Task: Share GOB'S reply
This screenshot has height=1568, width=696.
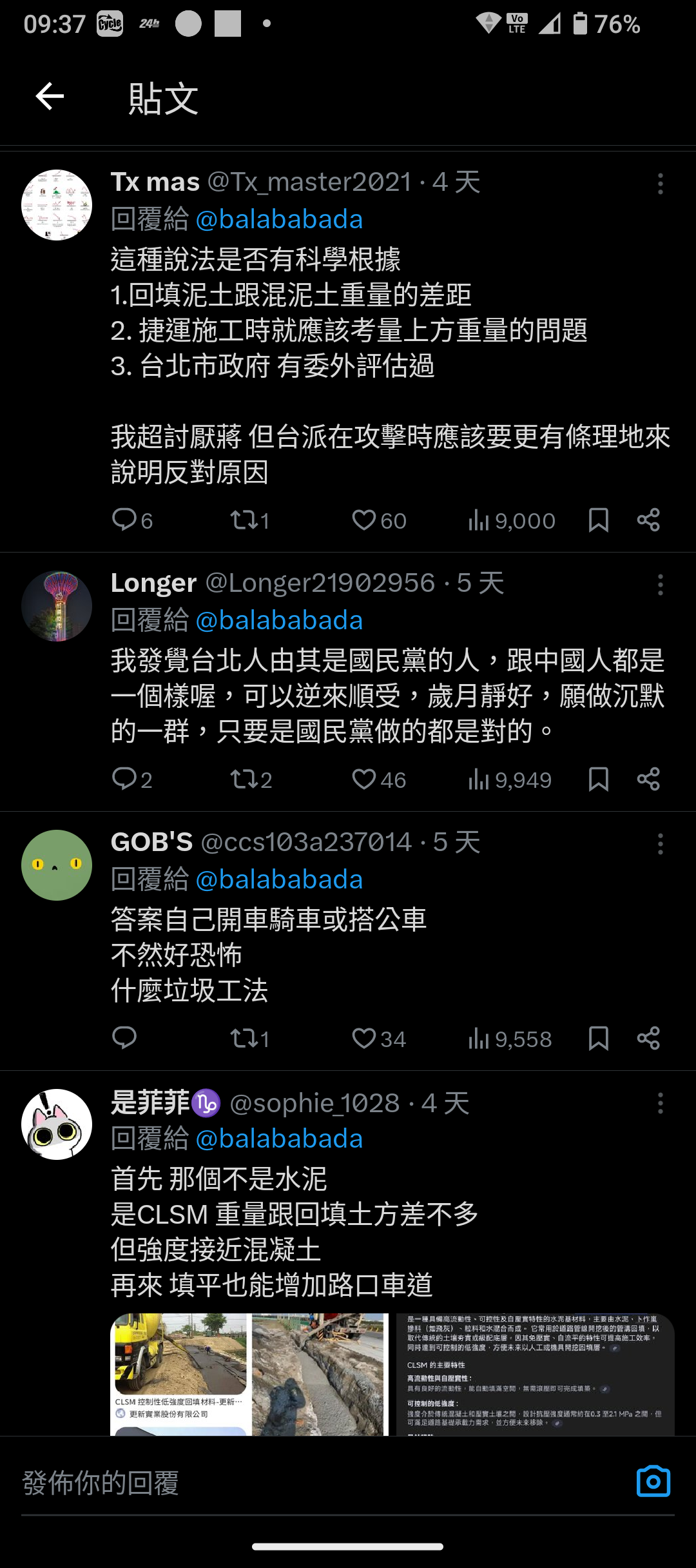Action: pos(648,1039)
